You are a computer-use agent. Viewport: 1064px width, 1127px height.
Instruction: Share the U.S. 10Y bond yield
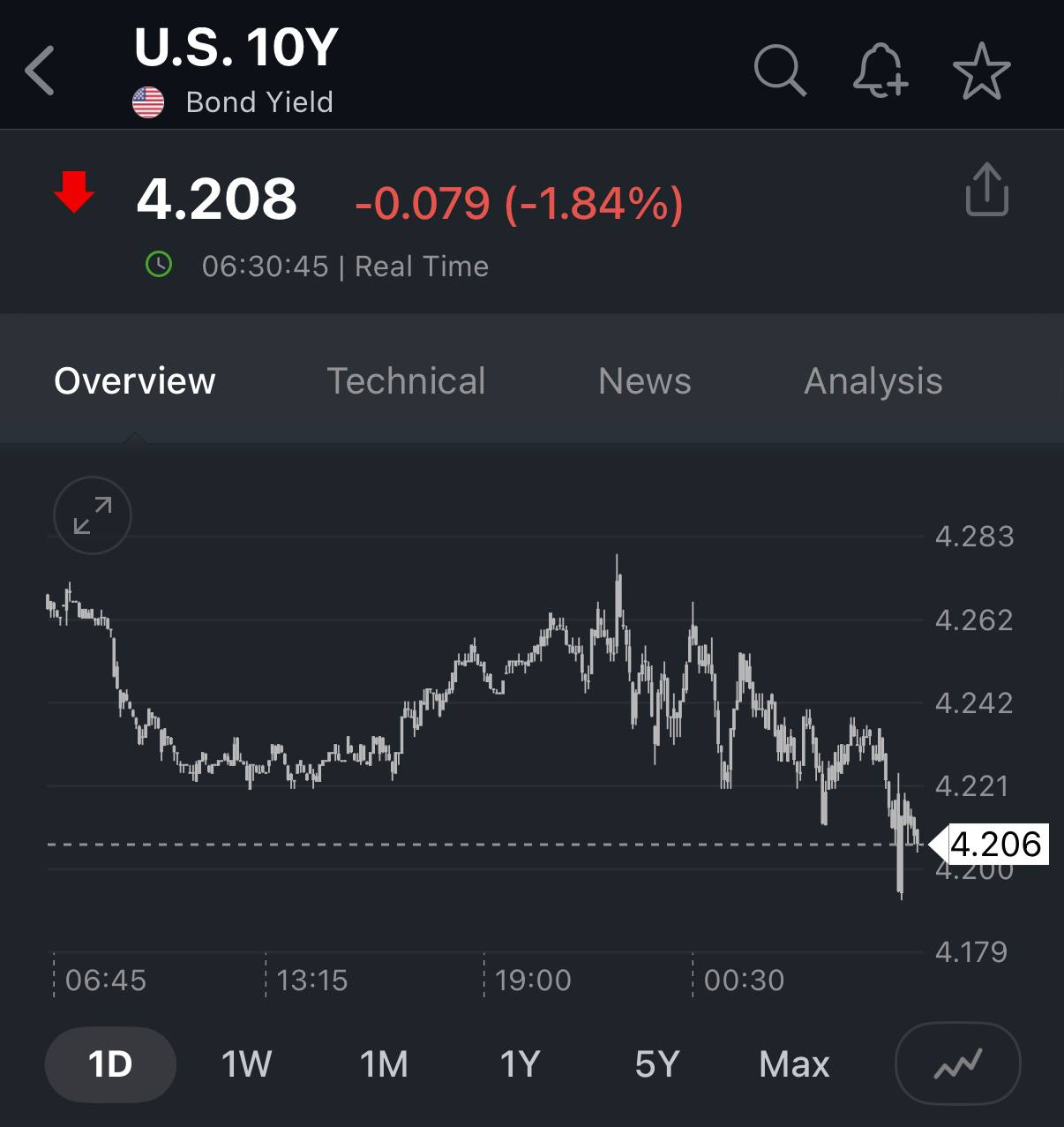pos(986,189)
